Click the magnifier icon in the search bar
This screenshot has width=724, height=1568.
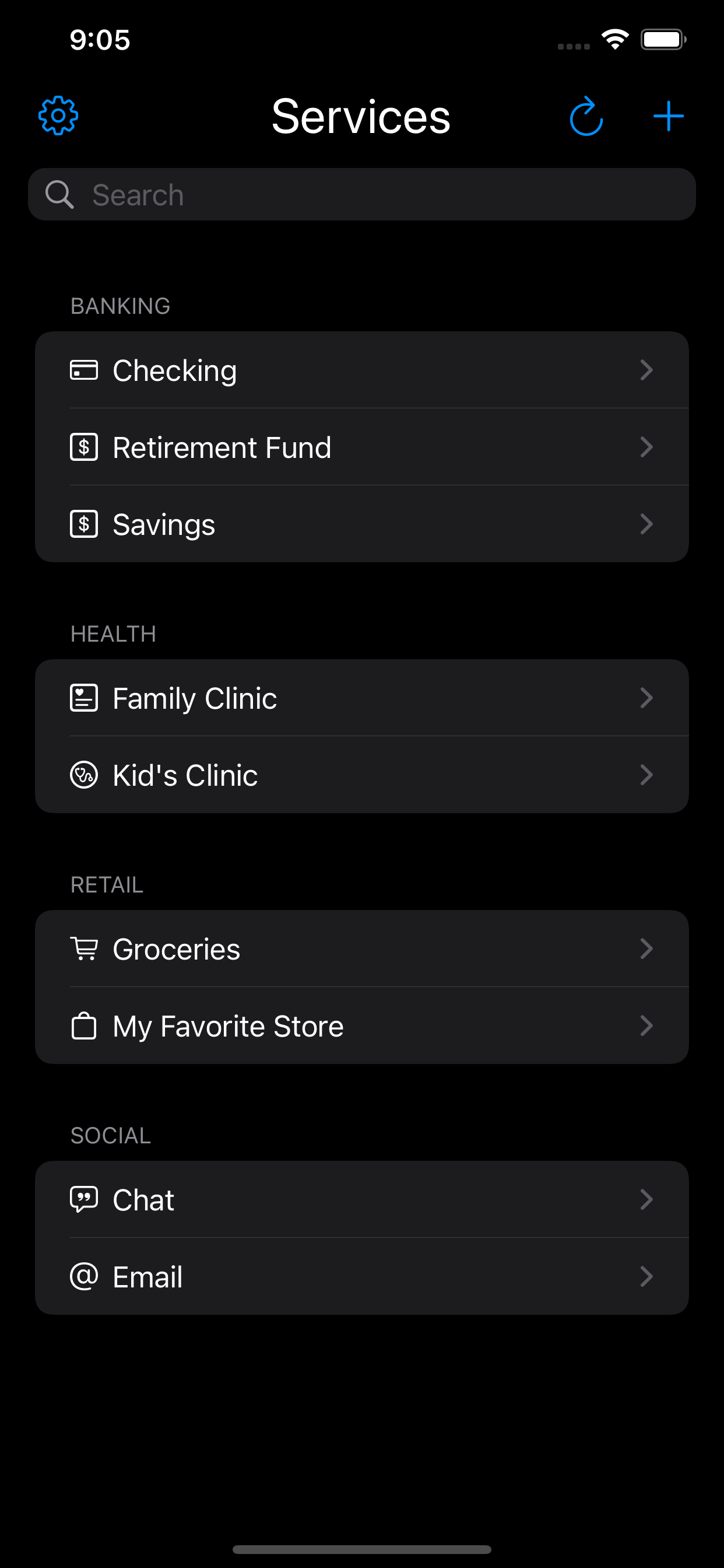click(x=59, y=194)
